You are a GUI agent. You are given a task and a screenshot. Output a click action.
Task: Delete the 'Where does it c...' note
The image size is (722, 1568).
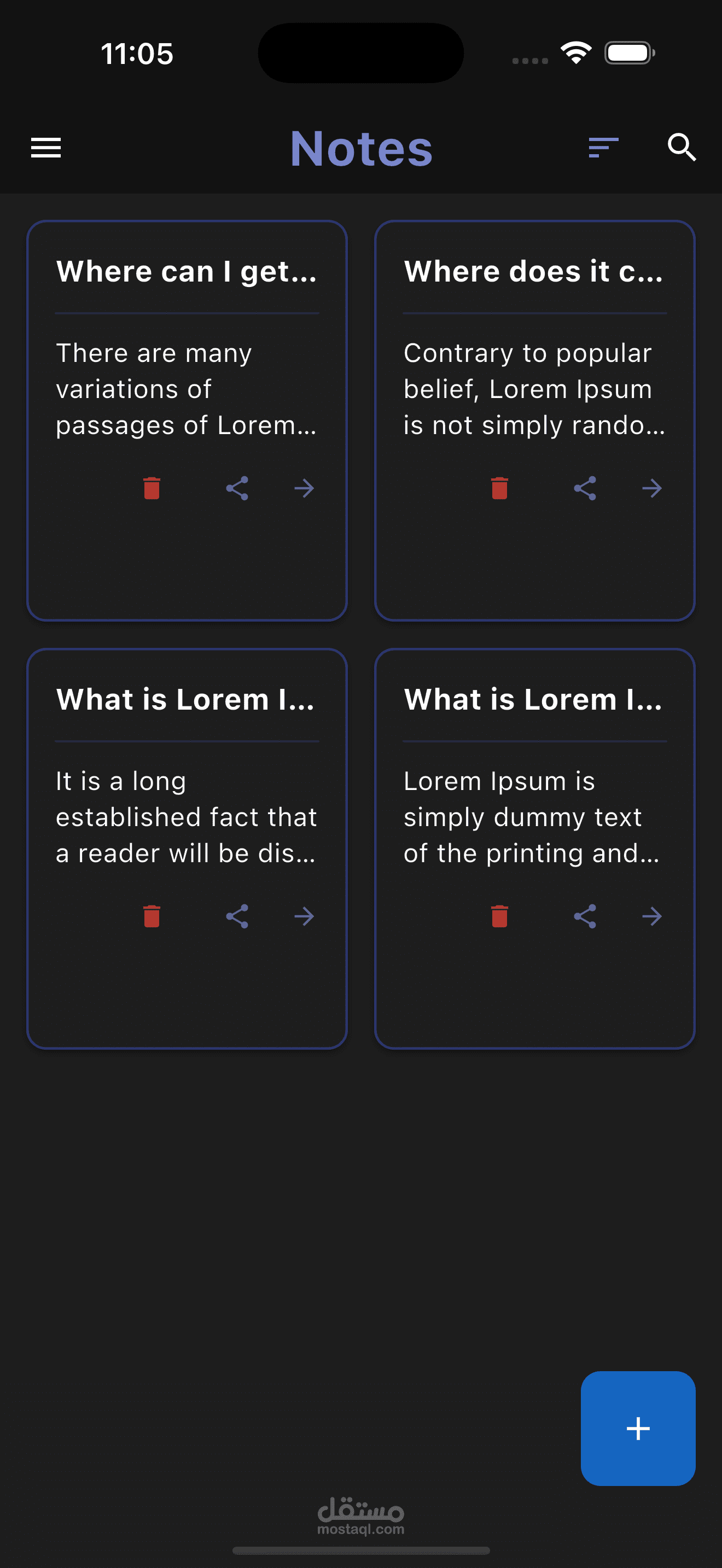[499, 488]
